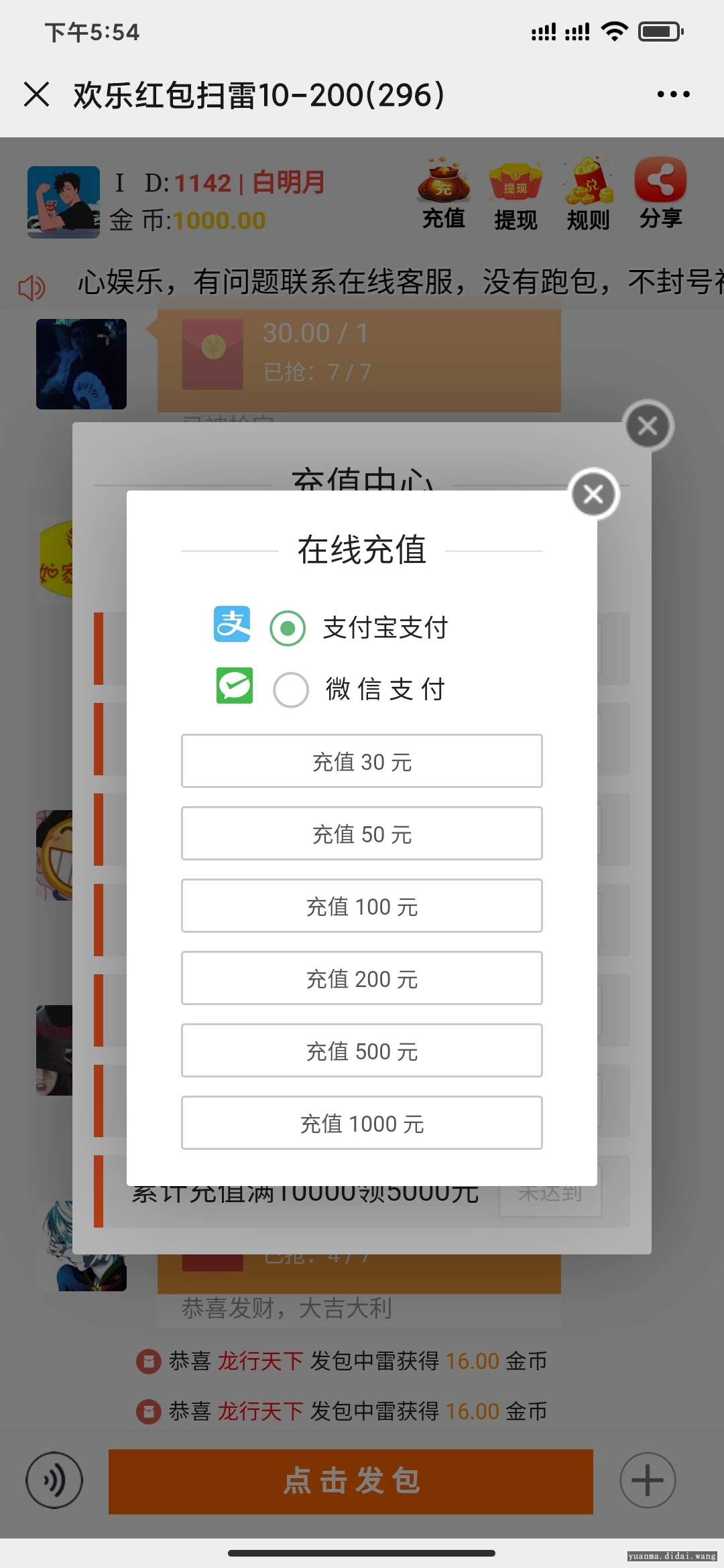Close the 在线充值 dialog
This screenshot has height=1568, width=724.
click(x=593, y=495)
